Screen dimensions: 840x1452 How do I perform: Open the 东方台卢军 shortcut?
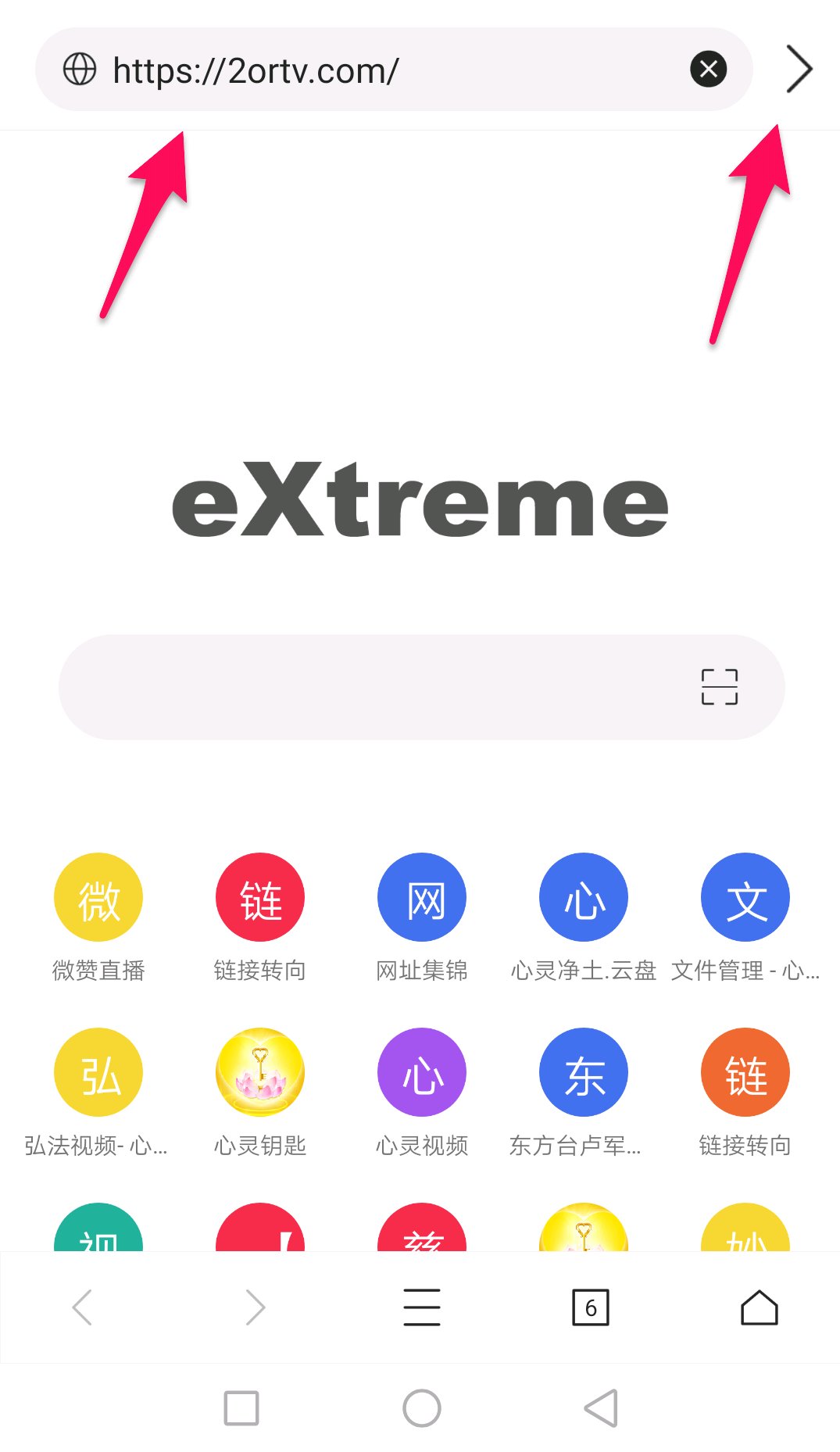click(584, 1072)
